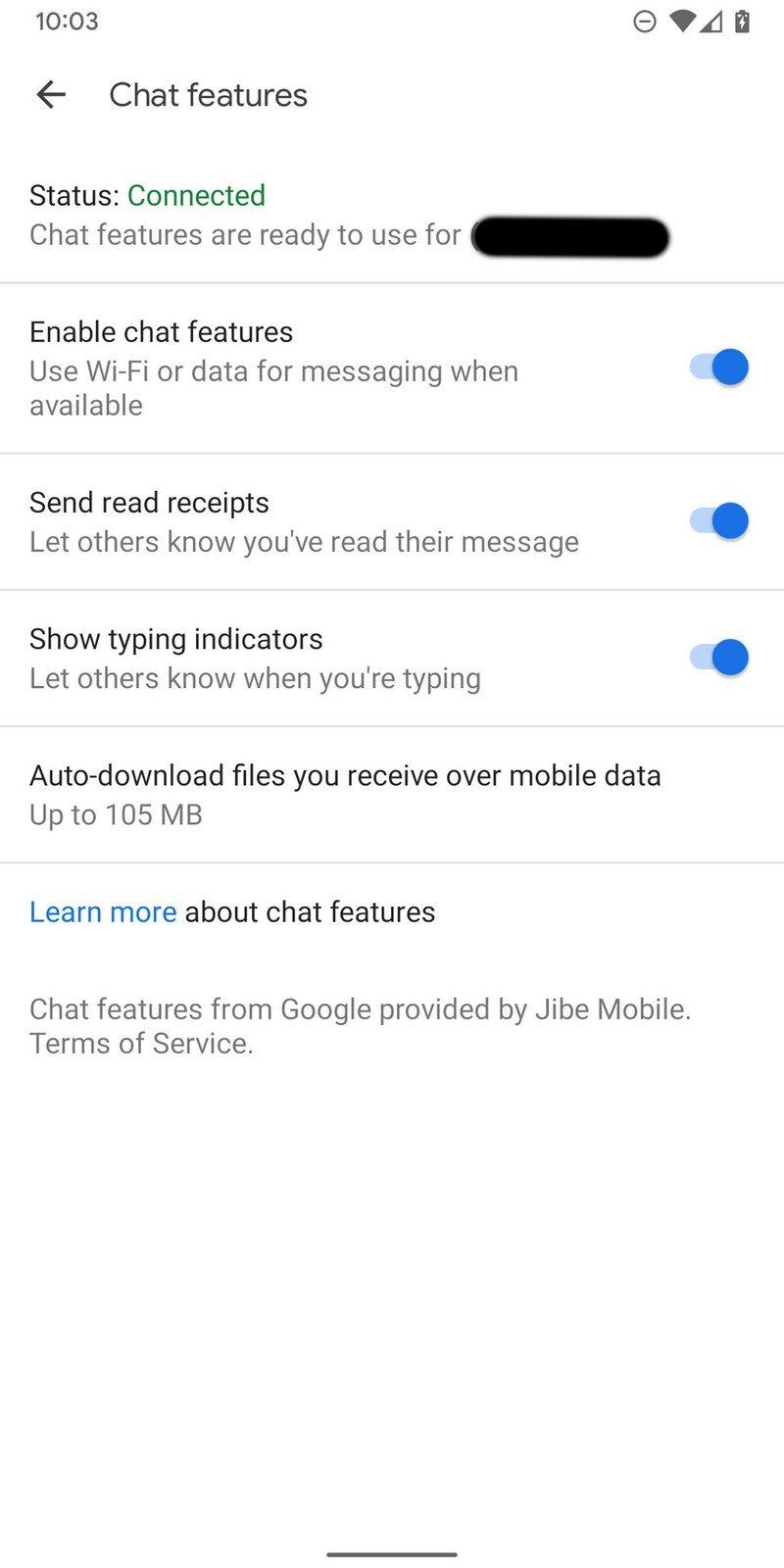Open Learn more about chat features link
The image size is (784, 1568).
[103, 911]
